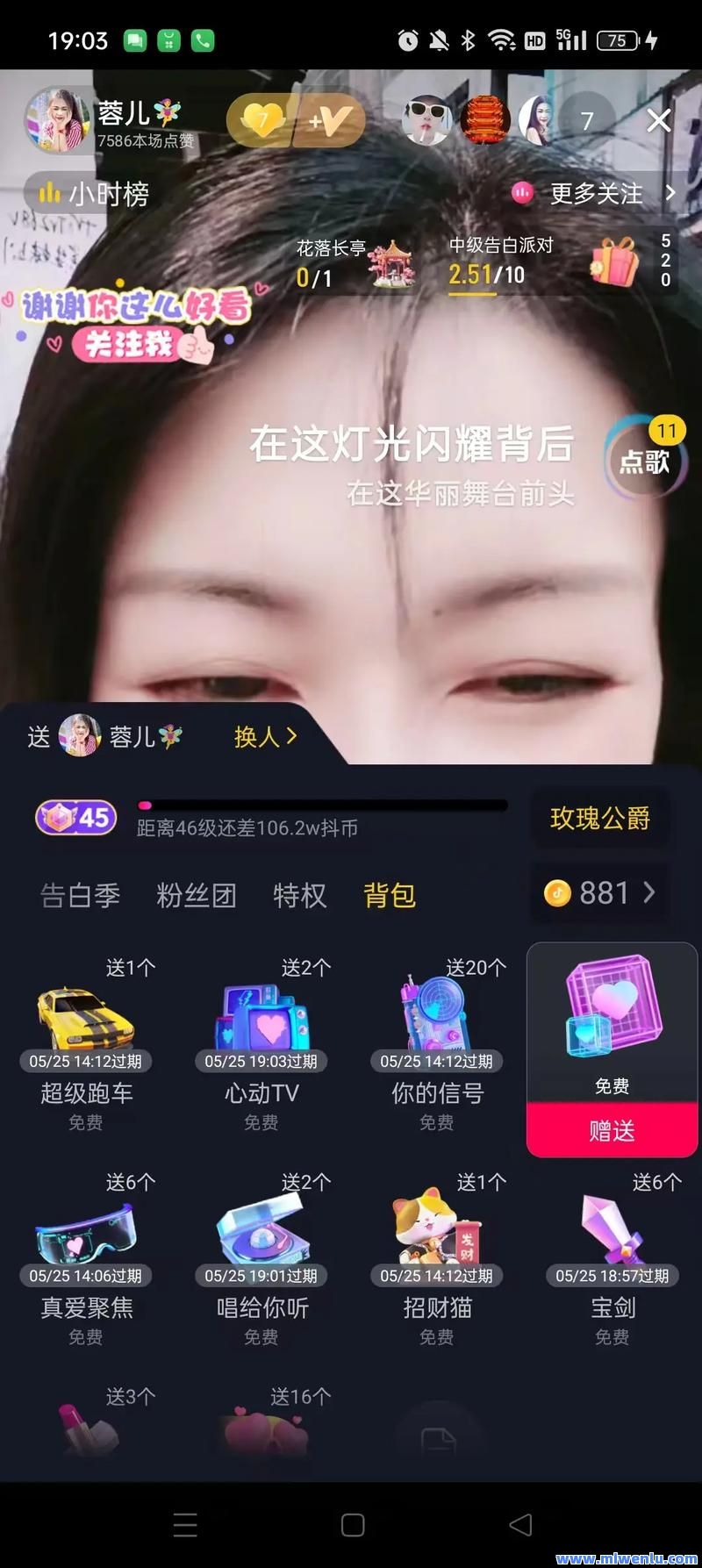Send the selected gift with 赠送
The width and height of the screenshot is (702, 1568).
point(612,1130)
